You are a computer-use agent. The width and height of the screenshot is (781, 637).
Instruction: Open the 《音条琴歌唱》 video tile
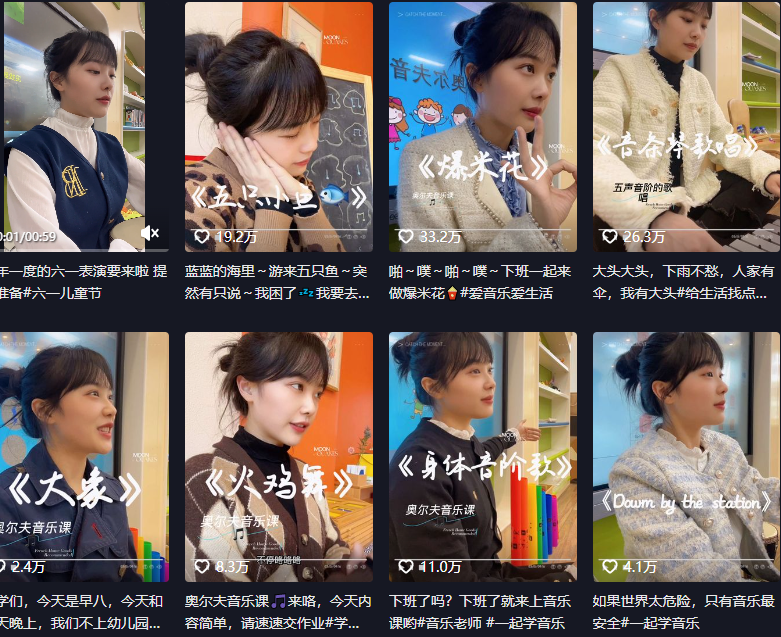(x=686, y=125)
